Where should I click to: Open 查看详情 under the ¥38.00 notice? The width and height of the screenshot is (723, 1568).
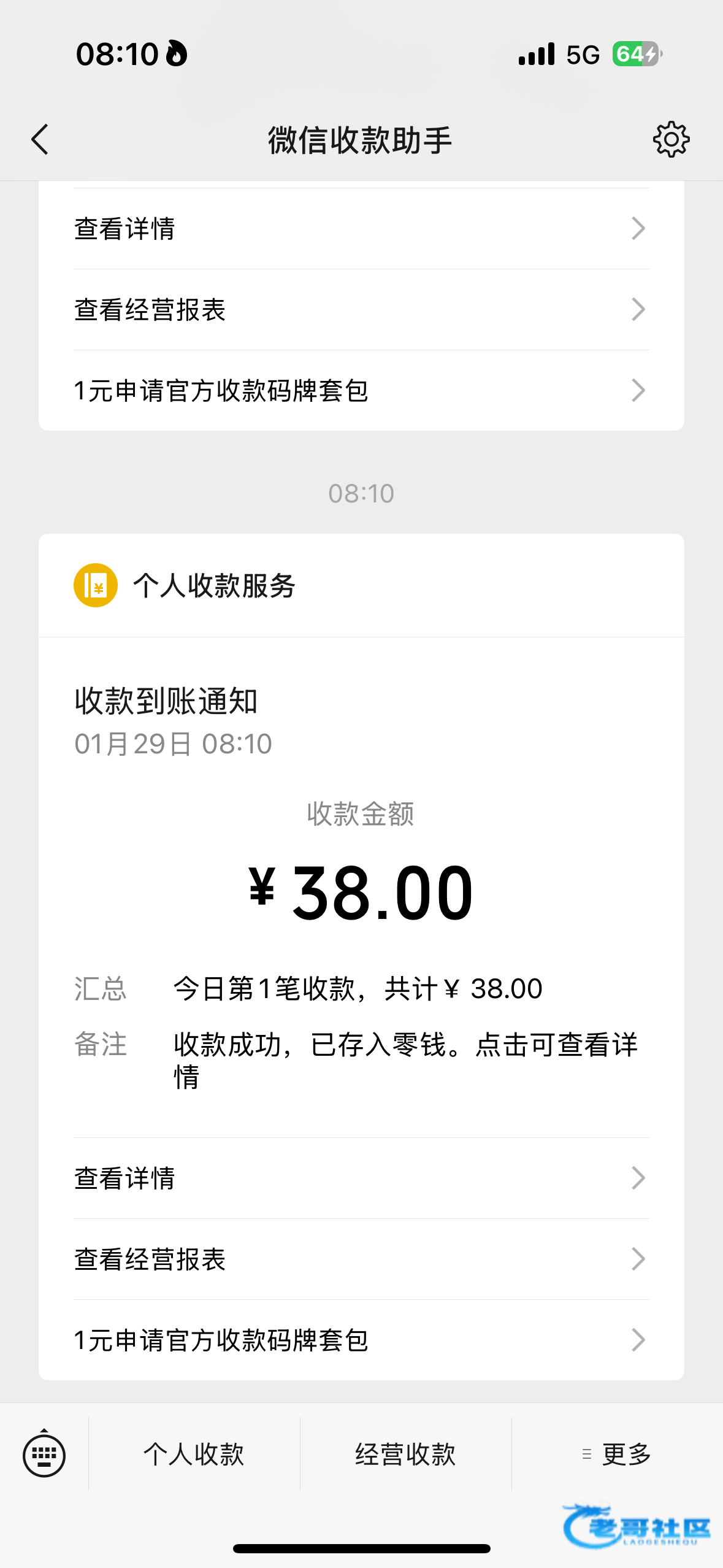pyautogui.click(x=361, y=1178)
